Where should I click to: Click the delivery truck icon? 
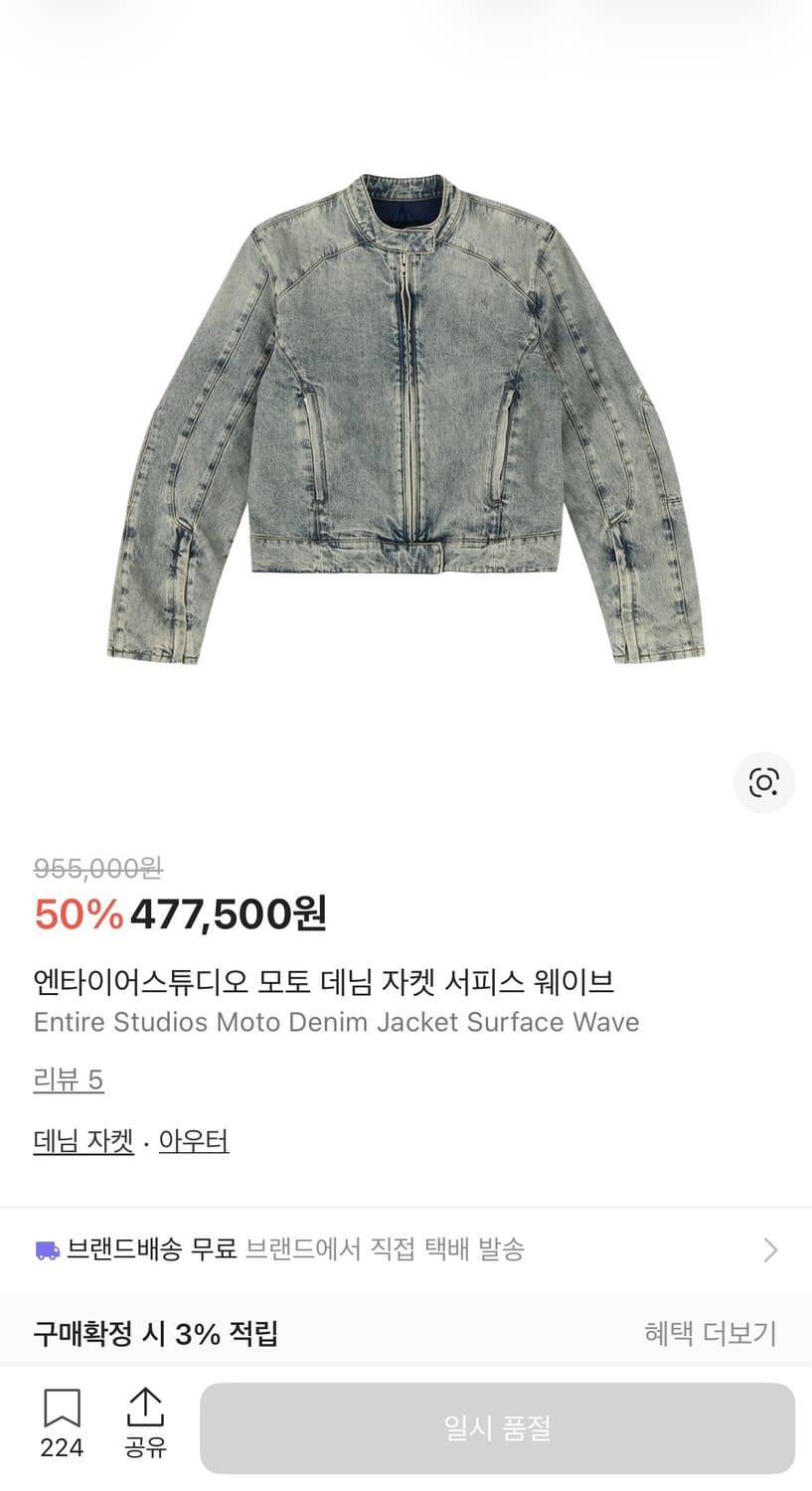[47, 1249]
